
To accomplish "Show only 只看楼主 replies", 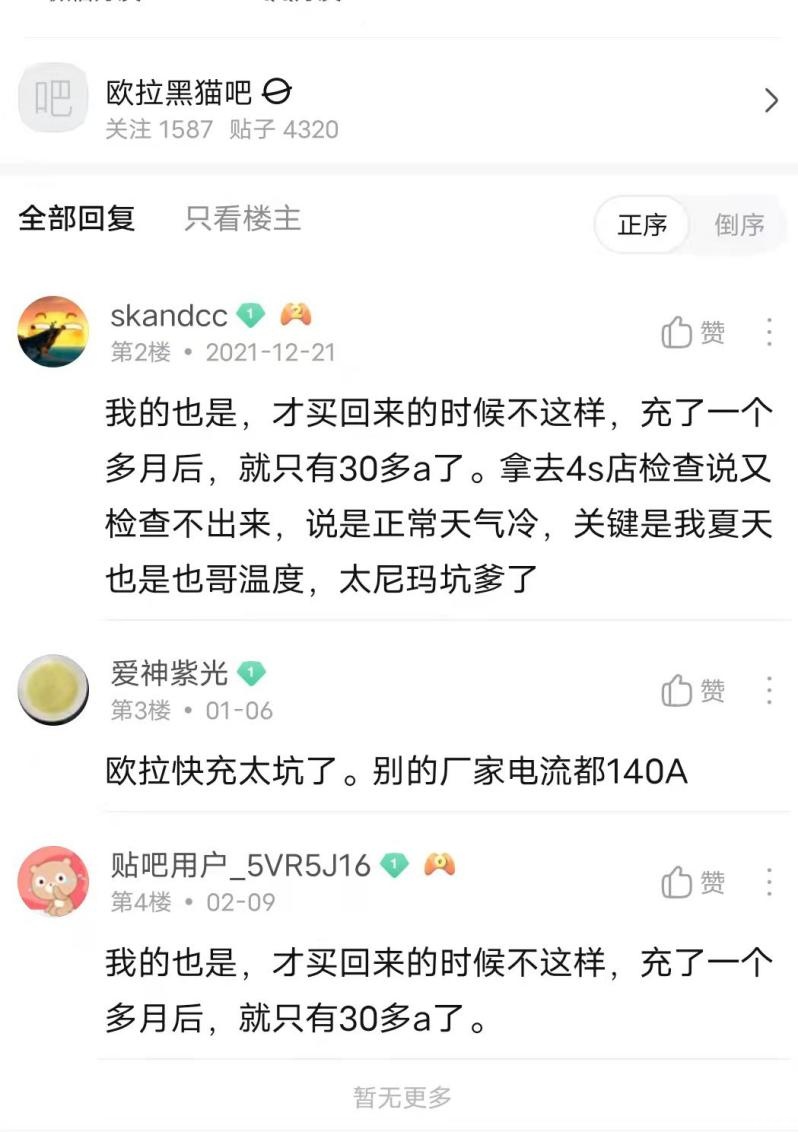I will pyautogui.click(x=242, y=218).
